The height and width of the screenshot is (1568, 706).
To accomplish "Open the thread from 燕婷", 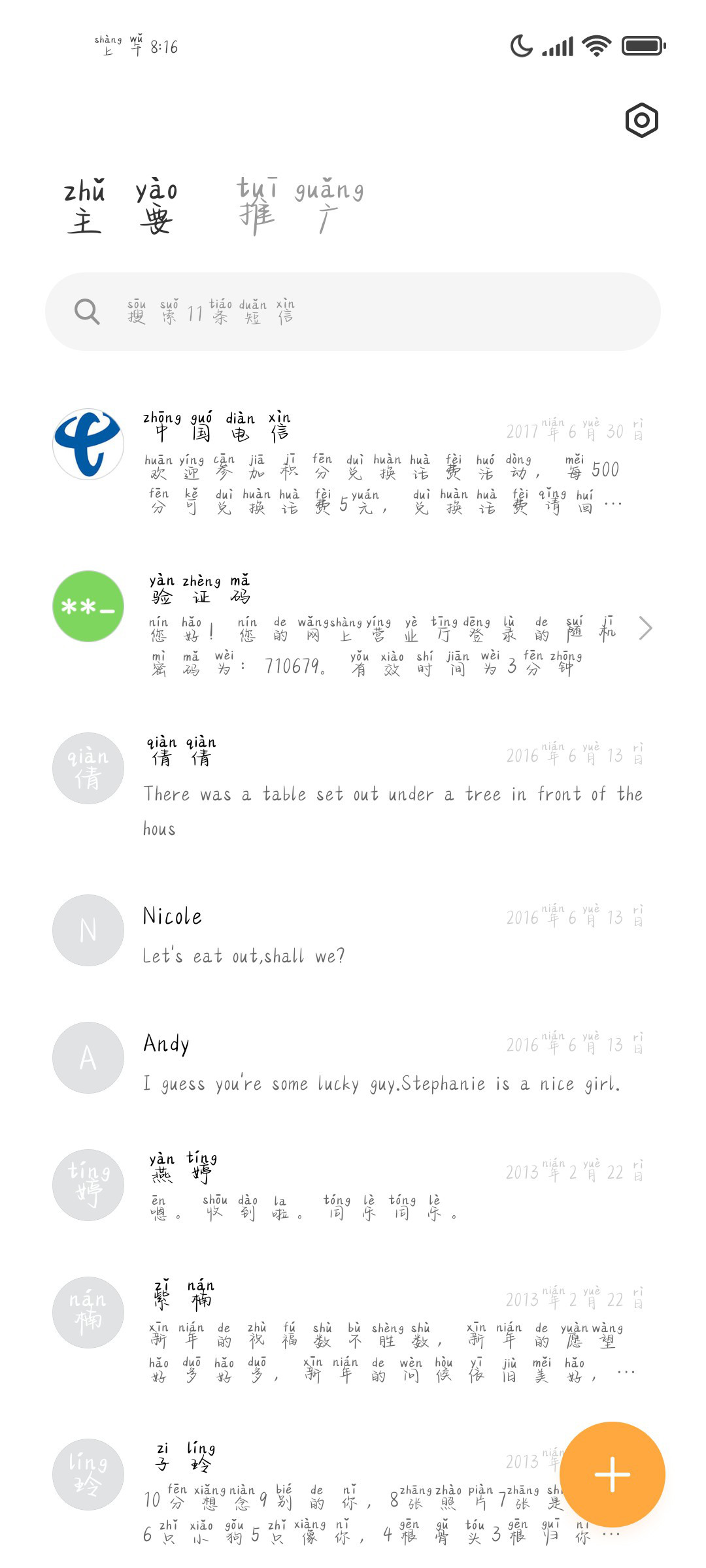I will click(353, 1185).
